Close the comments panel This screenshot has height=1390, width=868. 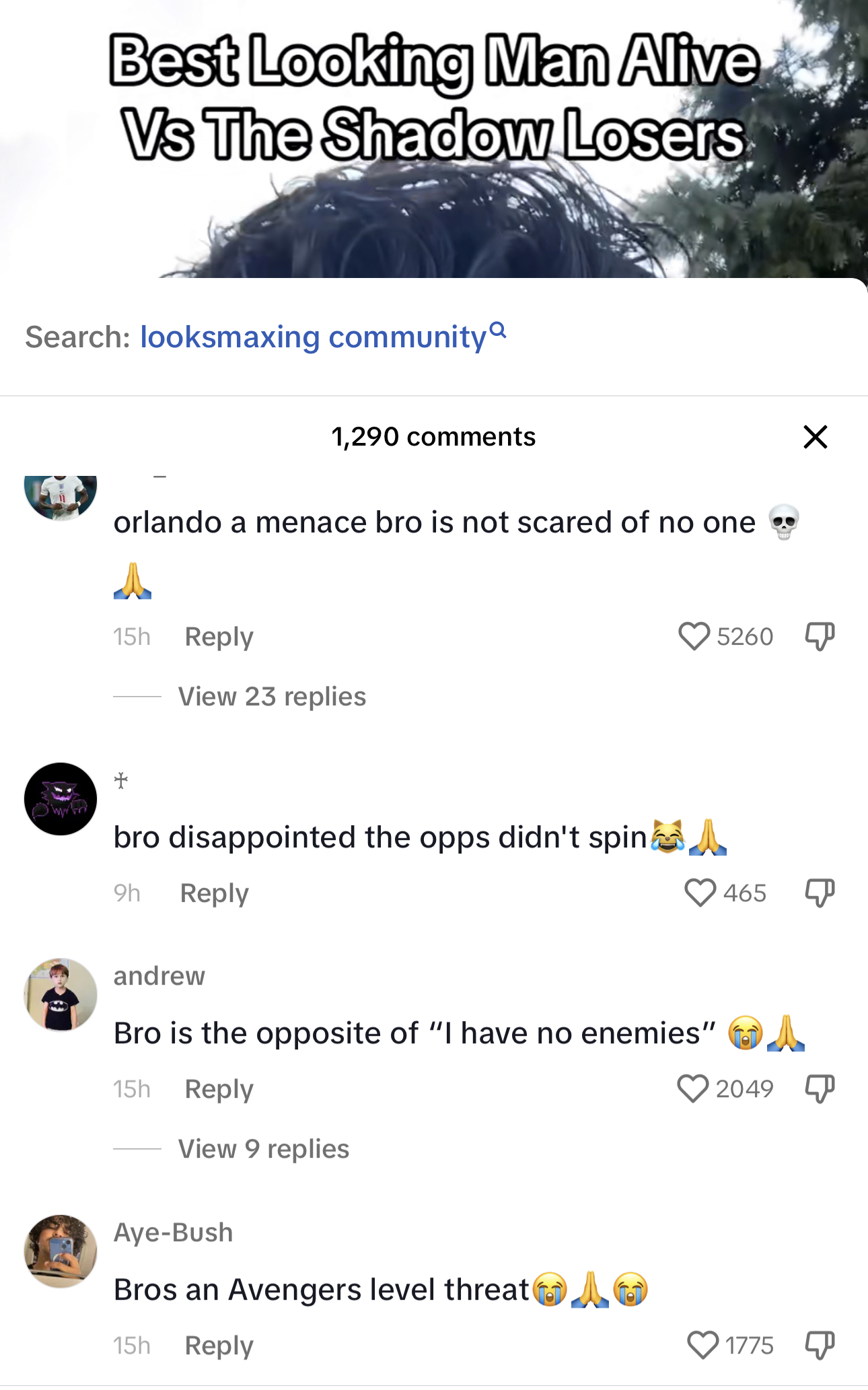815,437
